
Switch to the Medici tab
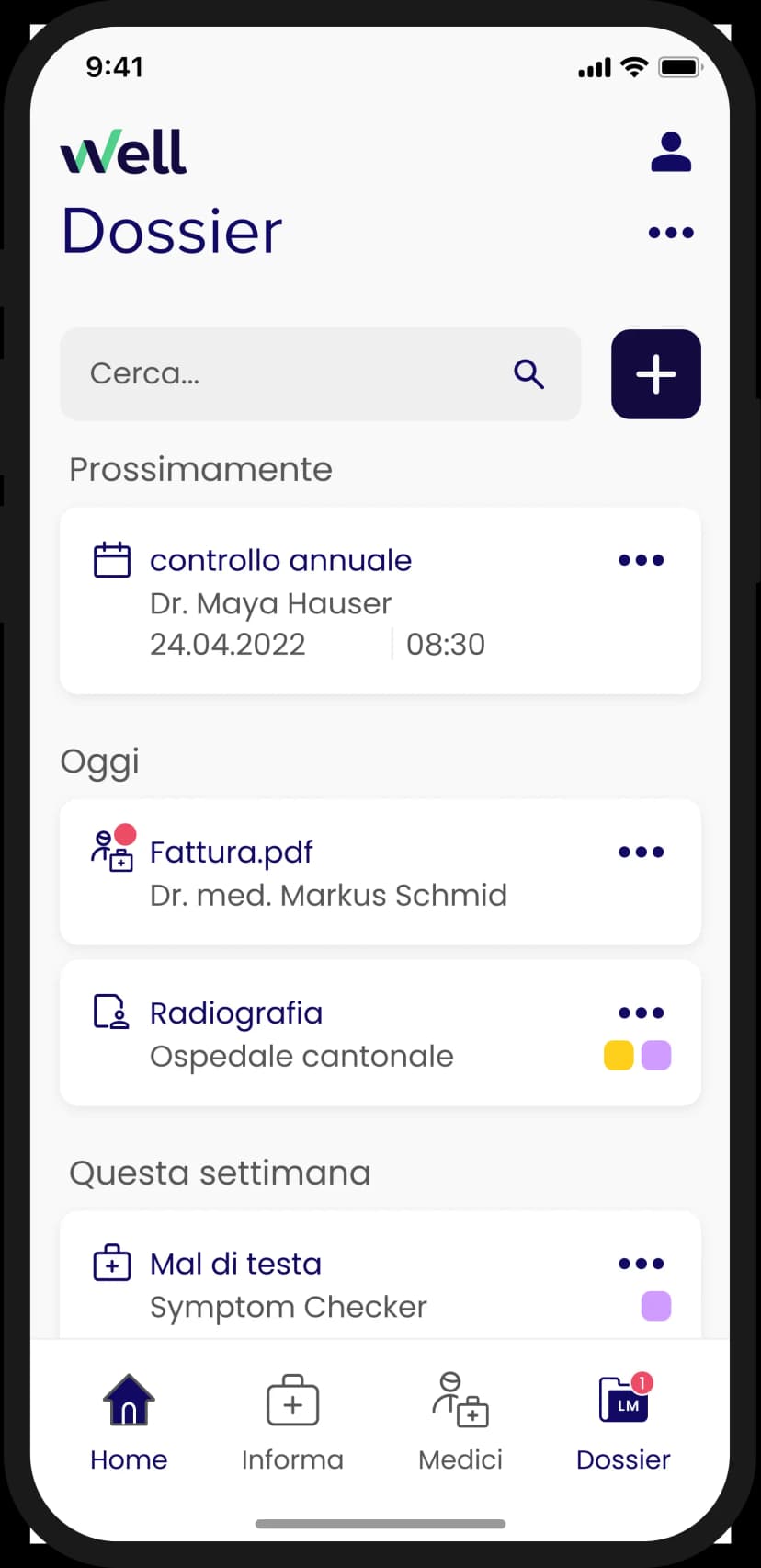460,1421
